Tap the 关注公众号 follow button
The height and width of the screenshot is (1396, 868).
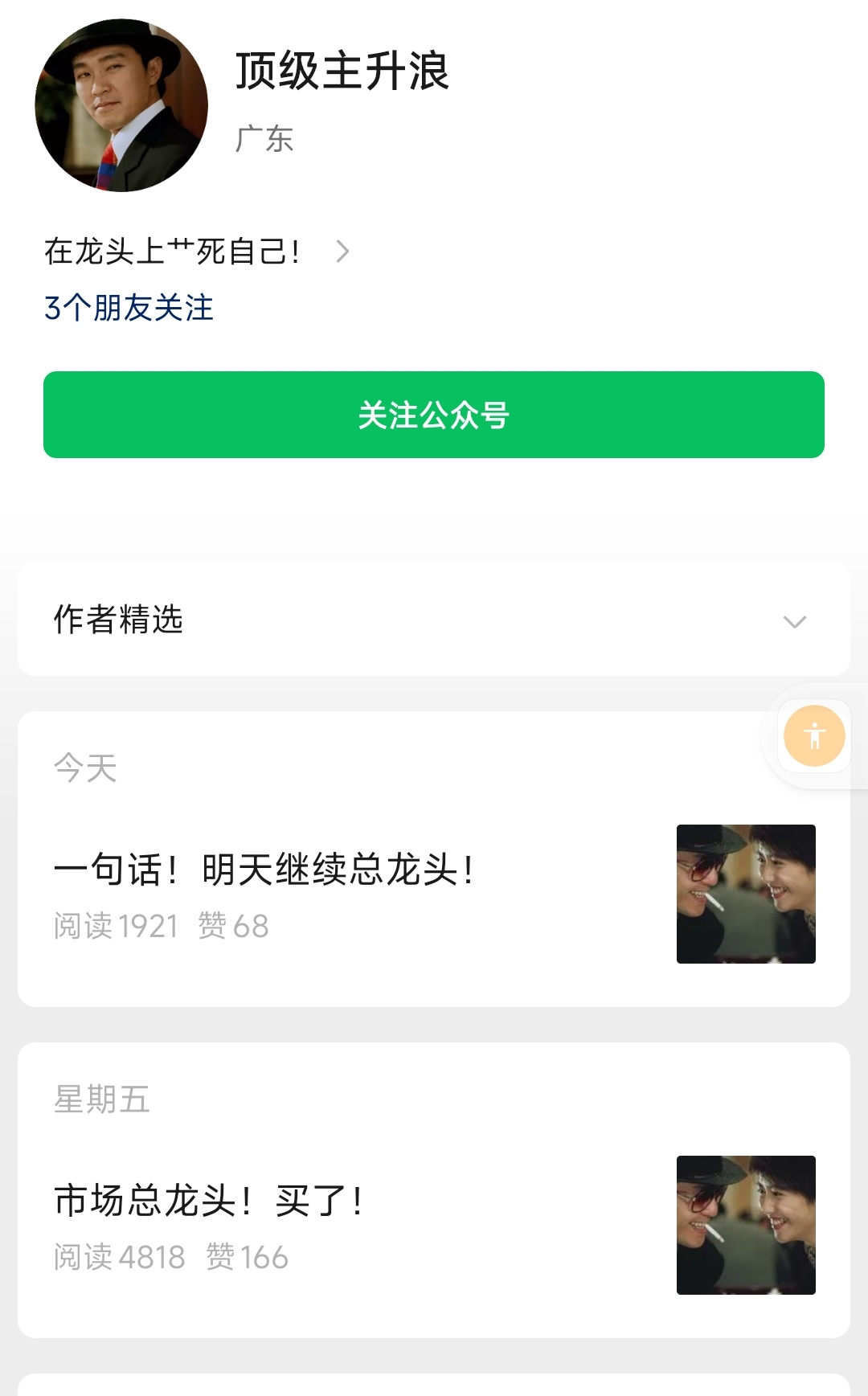[x=434, y=415]
